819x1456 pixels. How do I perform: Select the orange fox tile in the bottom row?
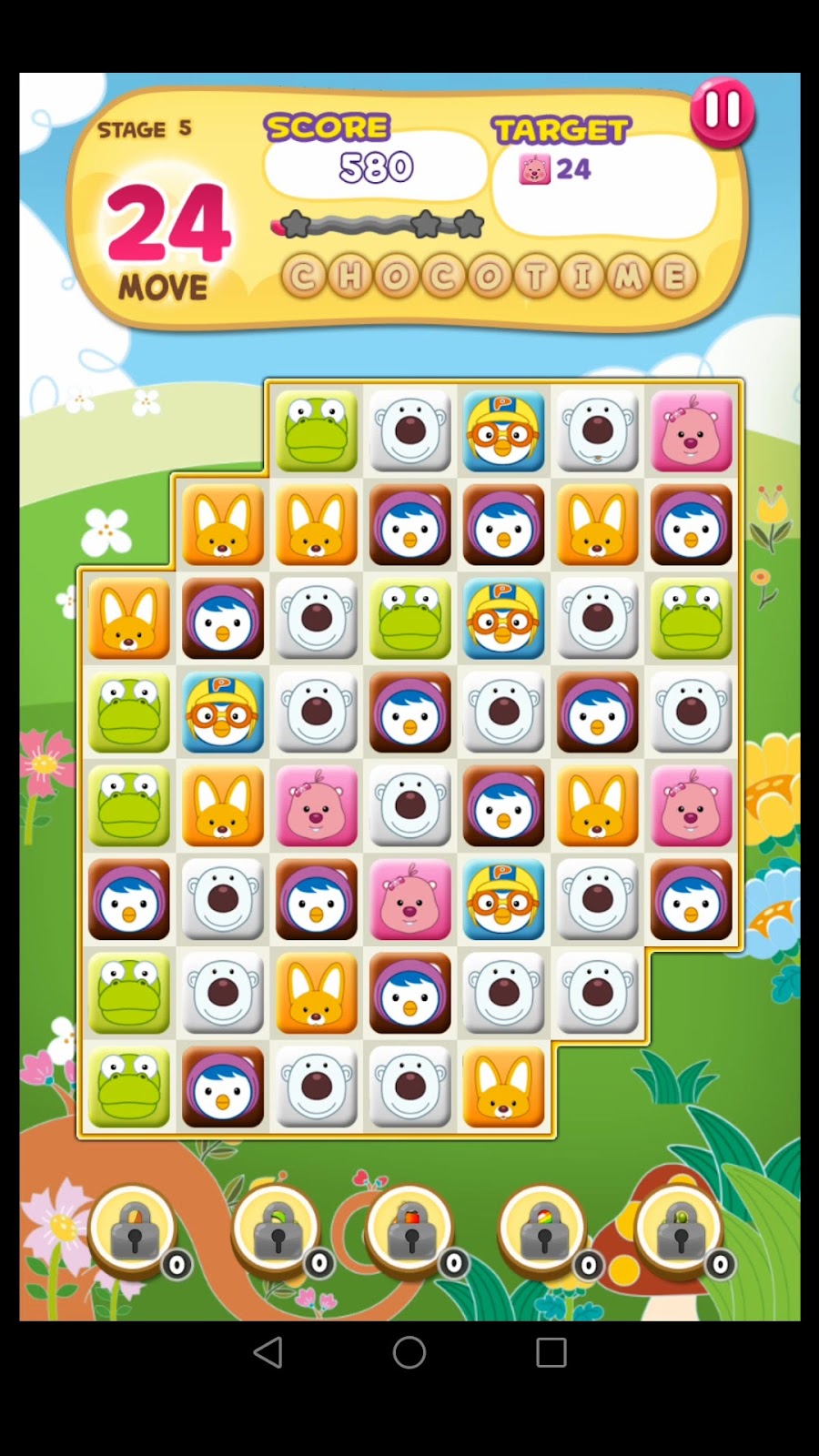tap(503, 1087)
